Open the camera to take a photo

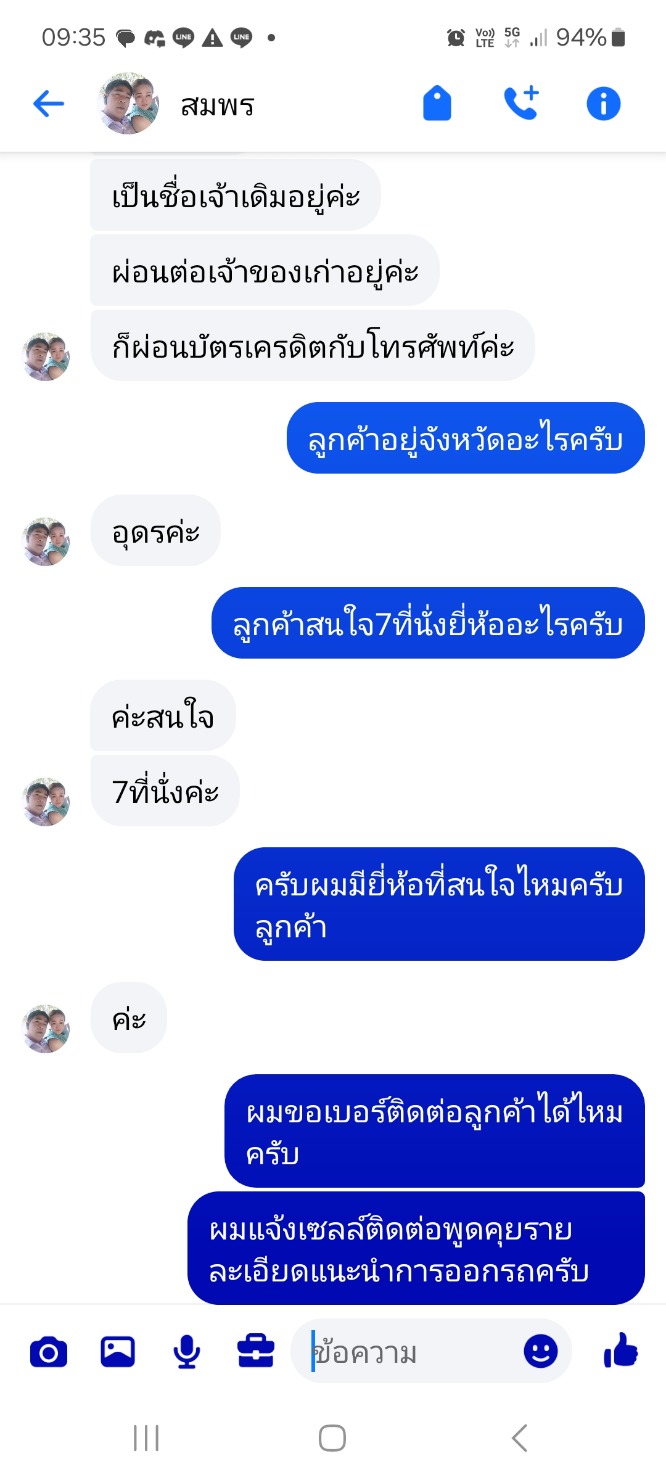(48, 1352)
